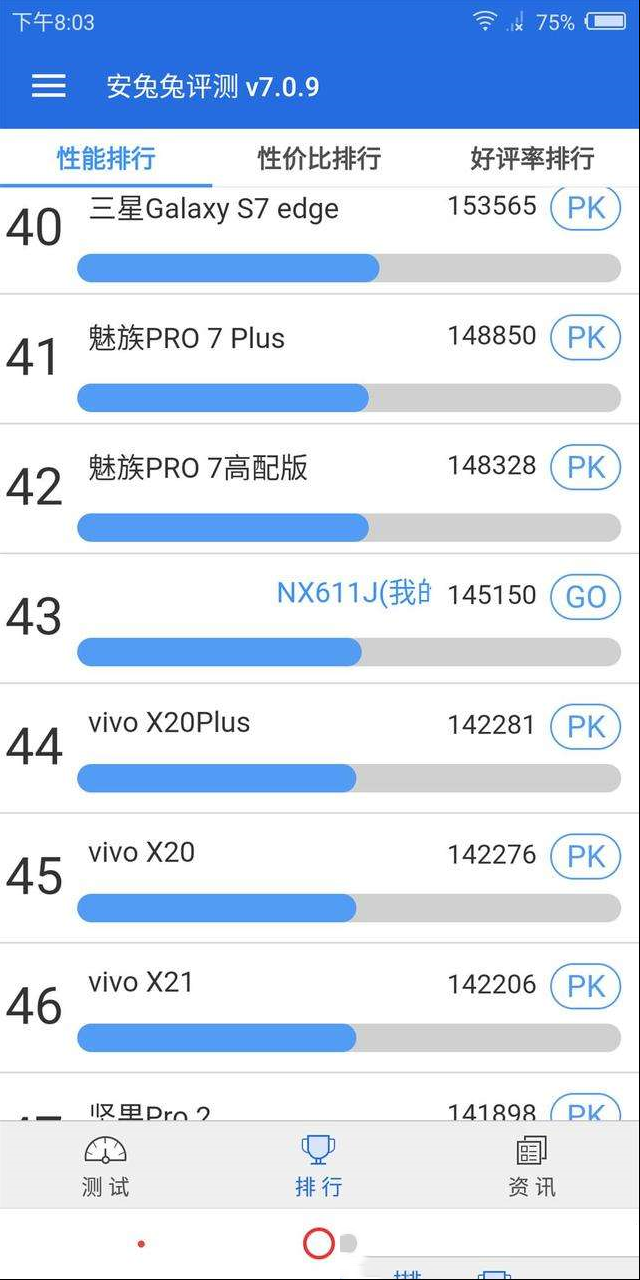Go to the 测试 tab
The width and height of the screenshot is (640, 1280).
coord(106,1166)
